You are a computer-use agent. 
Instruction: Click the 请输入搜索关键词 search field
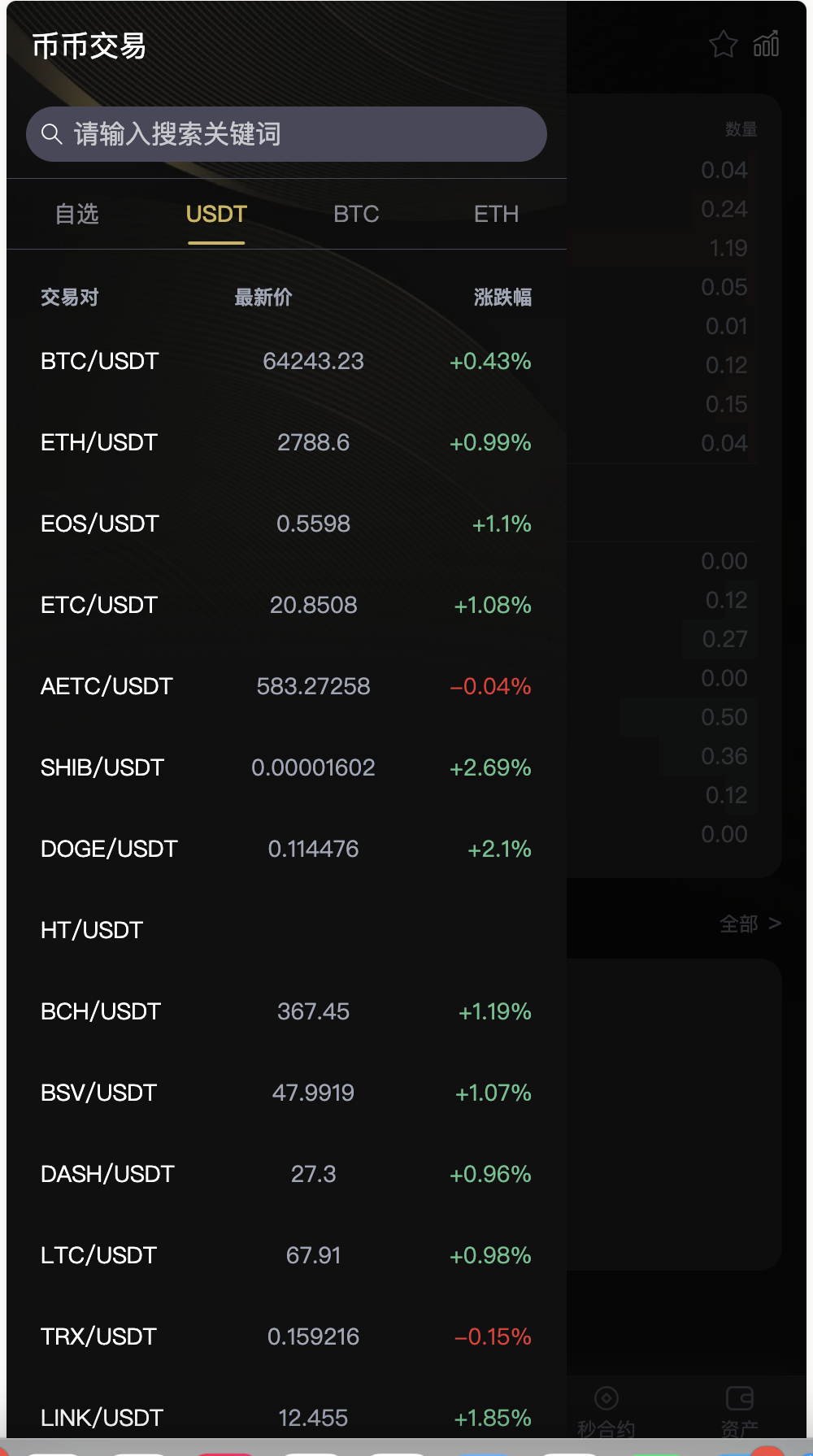[x=286, y=133]
